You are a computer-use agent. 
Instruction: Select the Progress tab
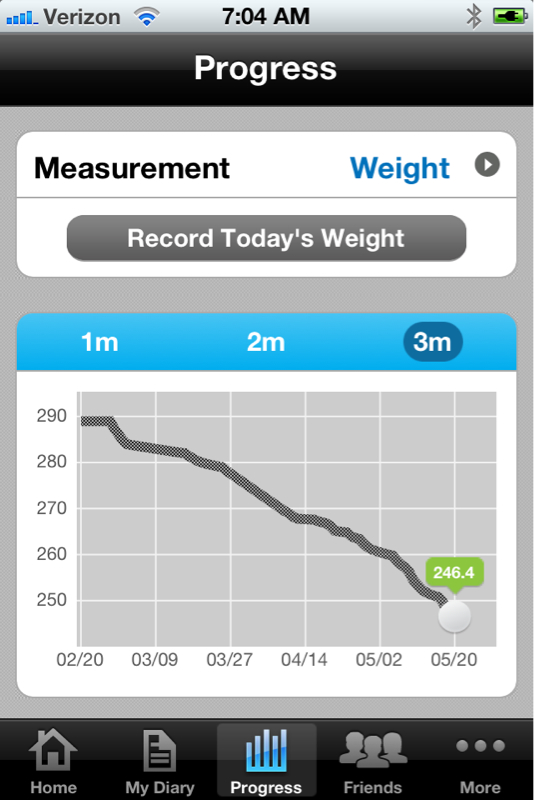coord(266,761)
